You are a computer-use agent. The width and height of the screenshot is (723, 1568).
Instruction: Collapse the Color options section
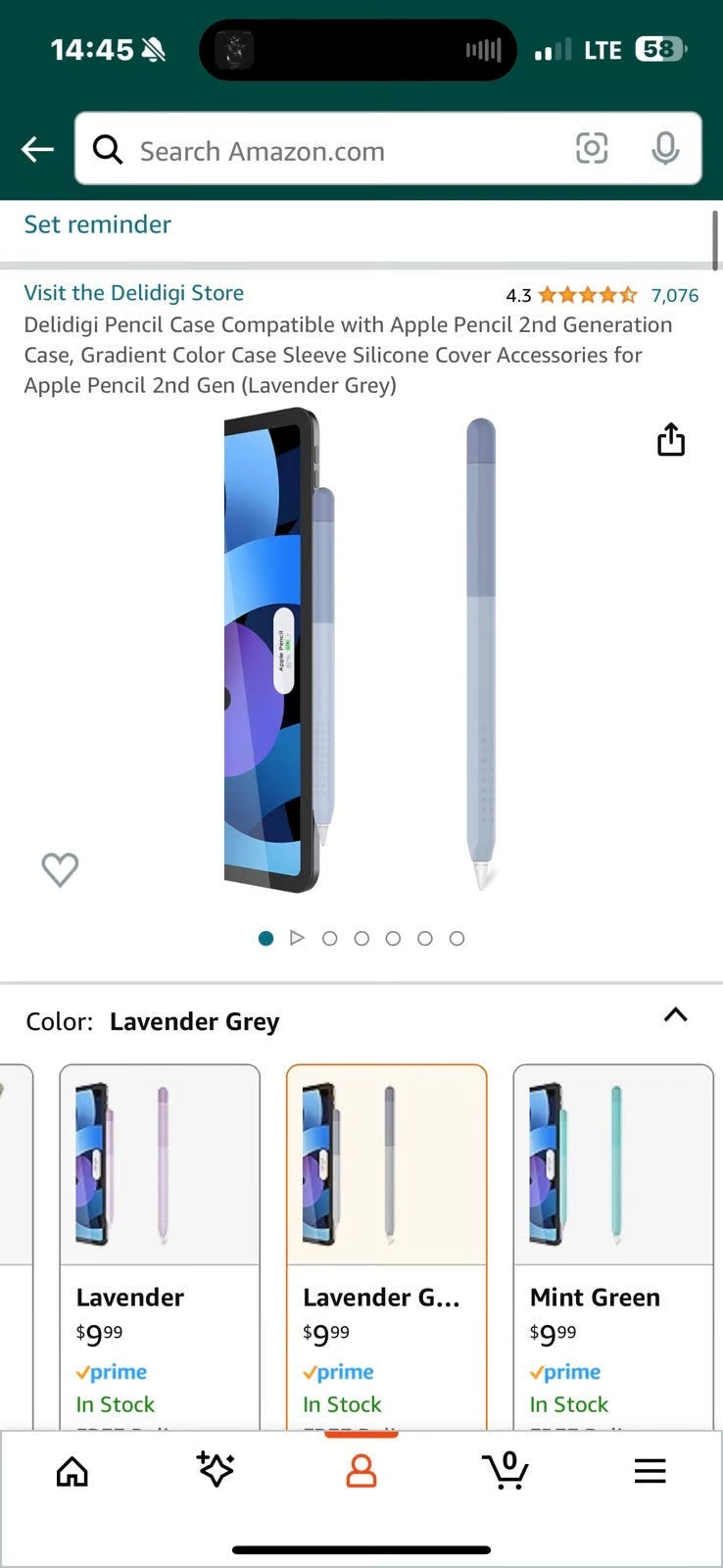(675, 1015)
